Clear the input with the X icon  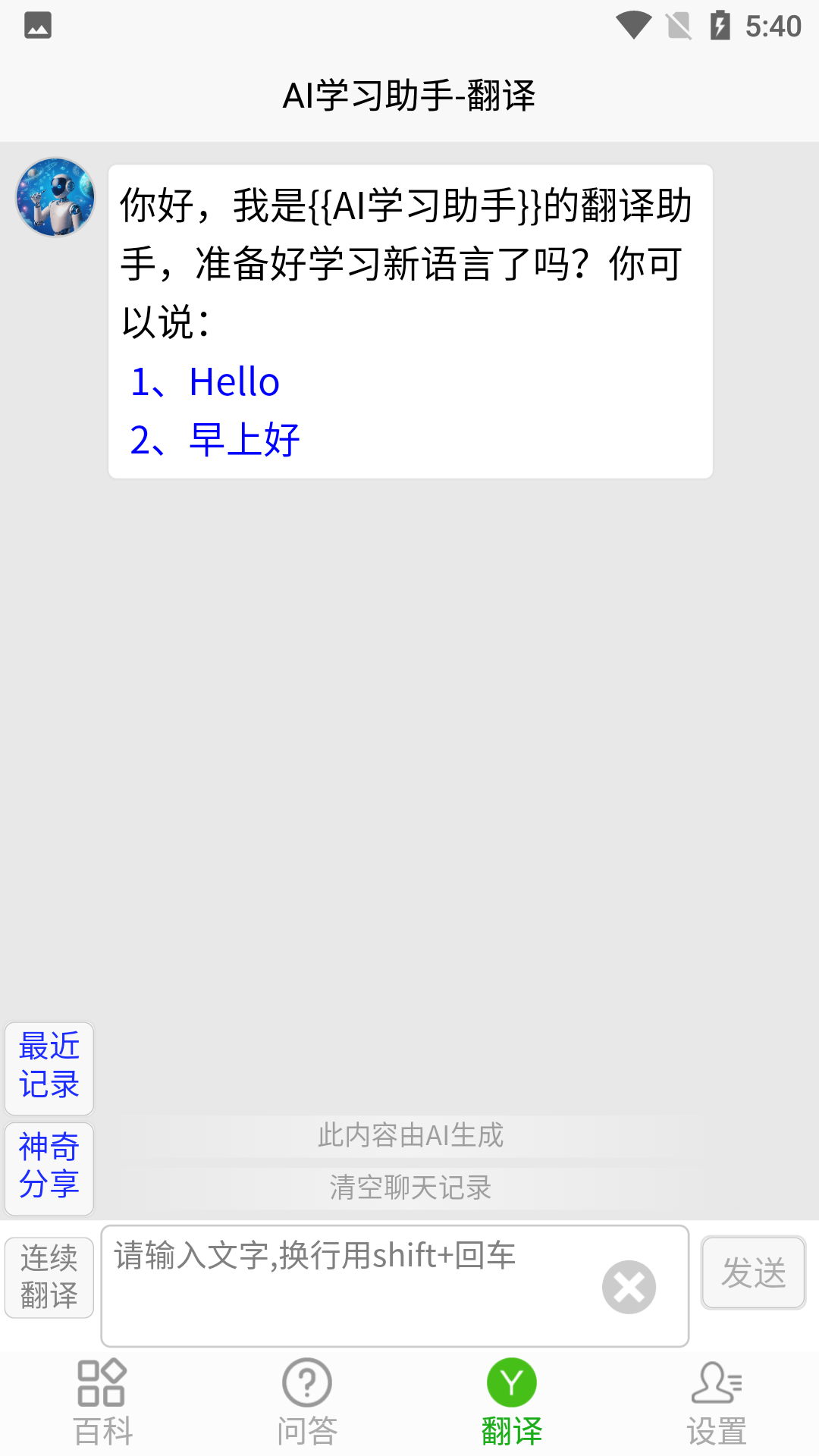pyautogui.click(x=627, y=1287)
